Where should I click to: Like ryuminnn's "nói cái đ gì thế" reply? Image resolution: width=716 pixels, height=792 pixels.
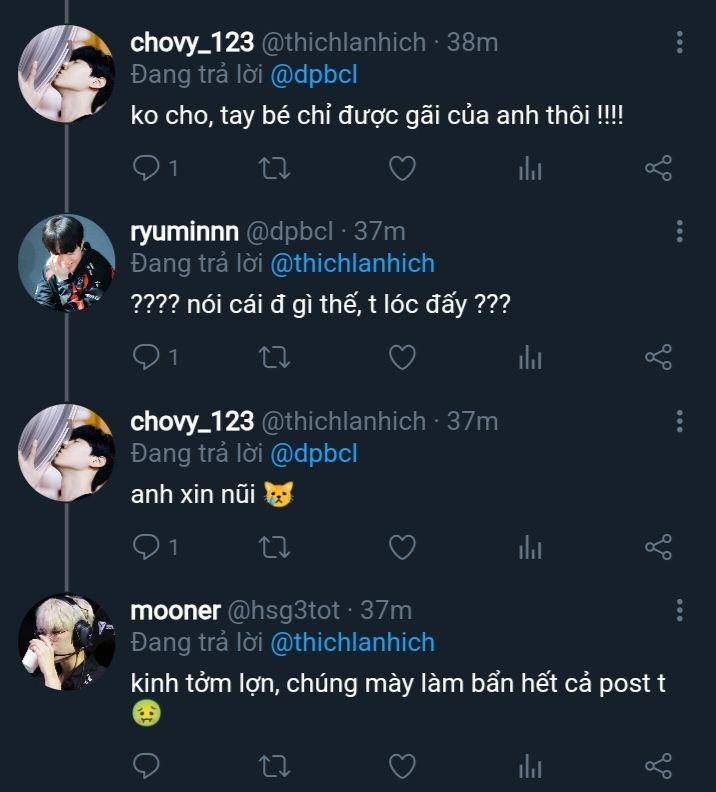(402, 357)
